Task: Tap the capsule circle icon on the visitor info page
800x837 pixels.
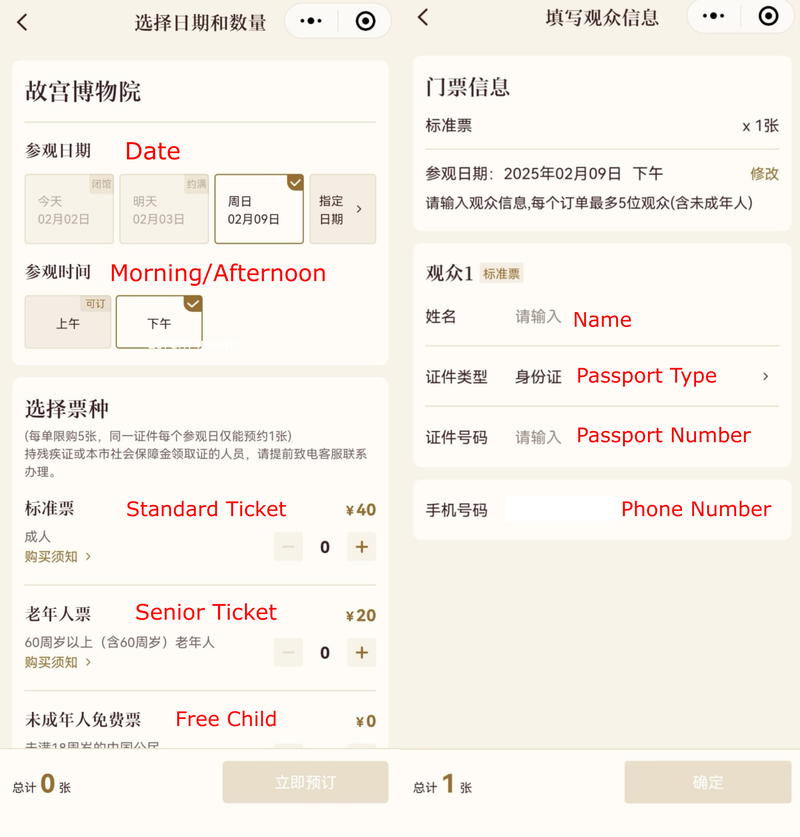Action: [x=768, y=16]
